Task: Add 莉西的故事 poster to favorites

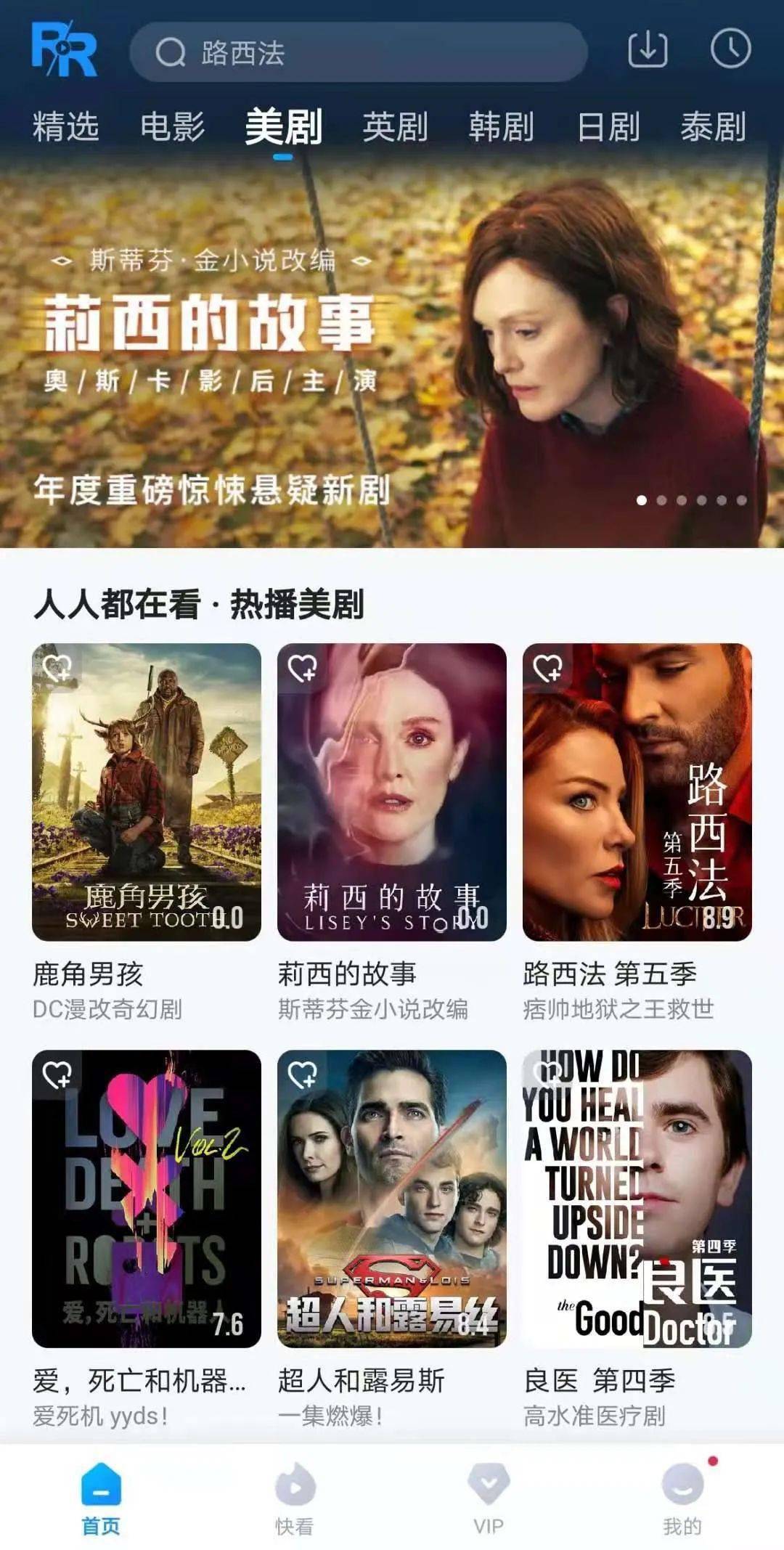Action: (x=302, y=668)
